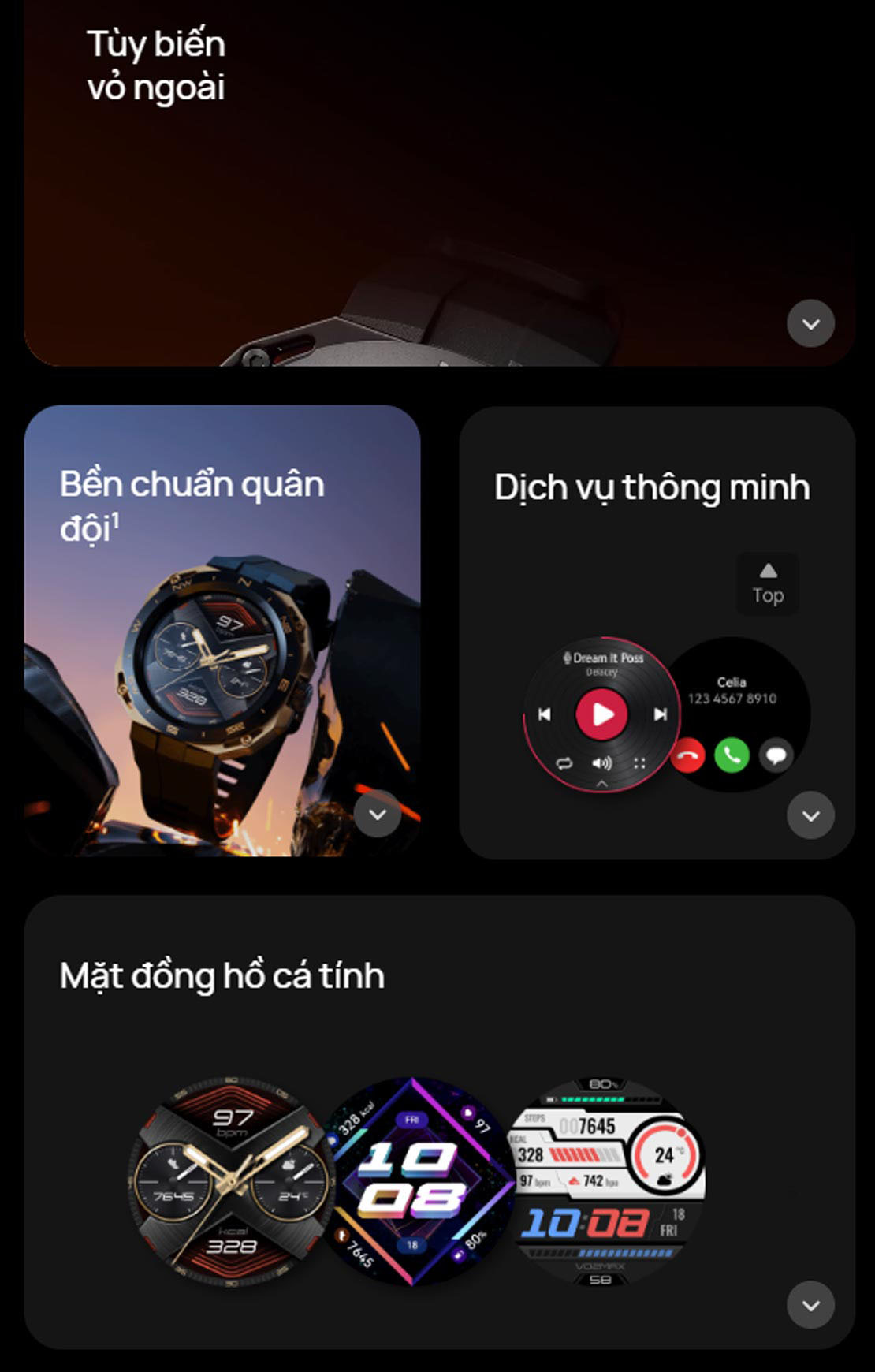The image size is (875, 1372).
Task: Expand the "Bền chuẩn quân đội" card
Action: (378, 814)
